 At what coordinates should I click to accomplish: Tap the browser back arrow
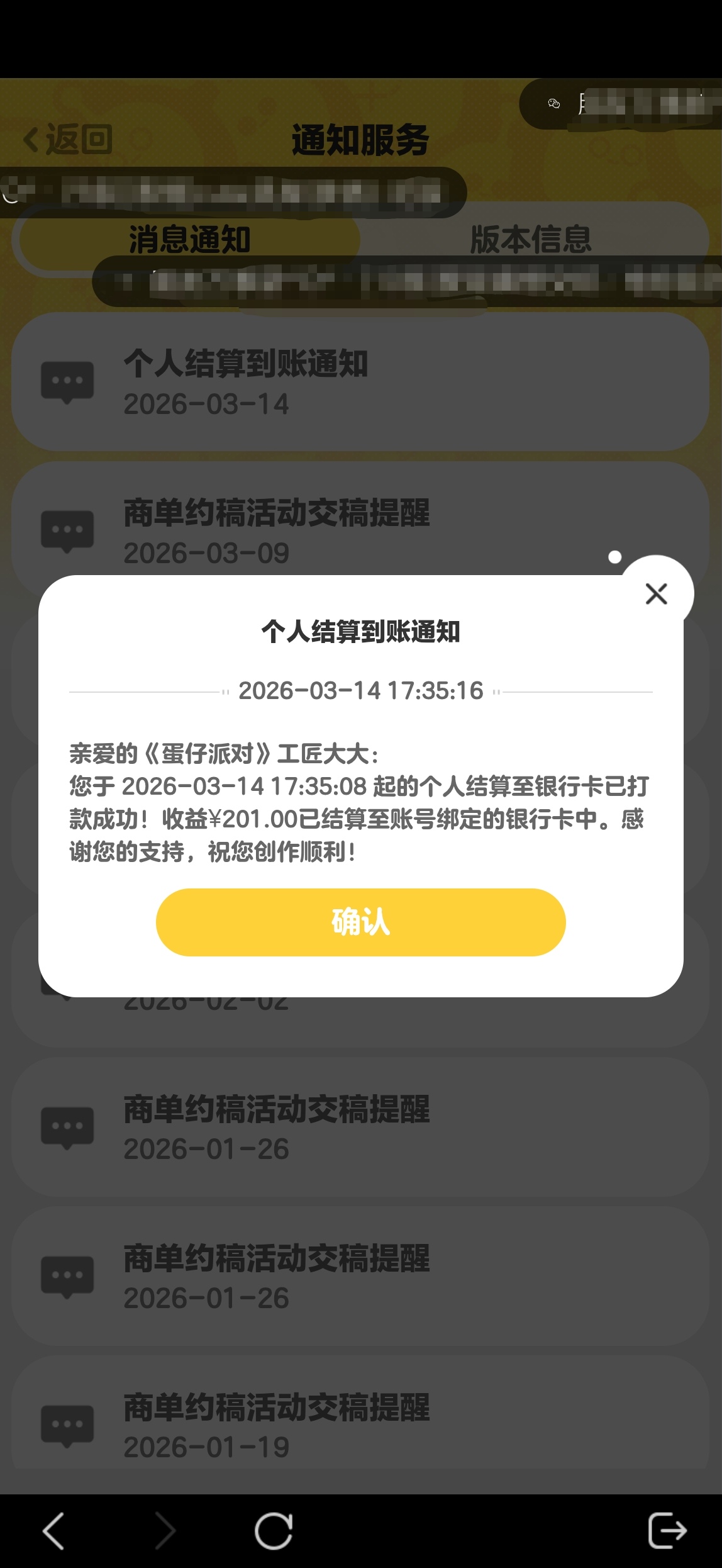point(54,1530)
